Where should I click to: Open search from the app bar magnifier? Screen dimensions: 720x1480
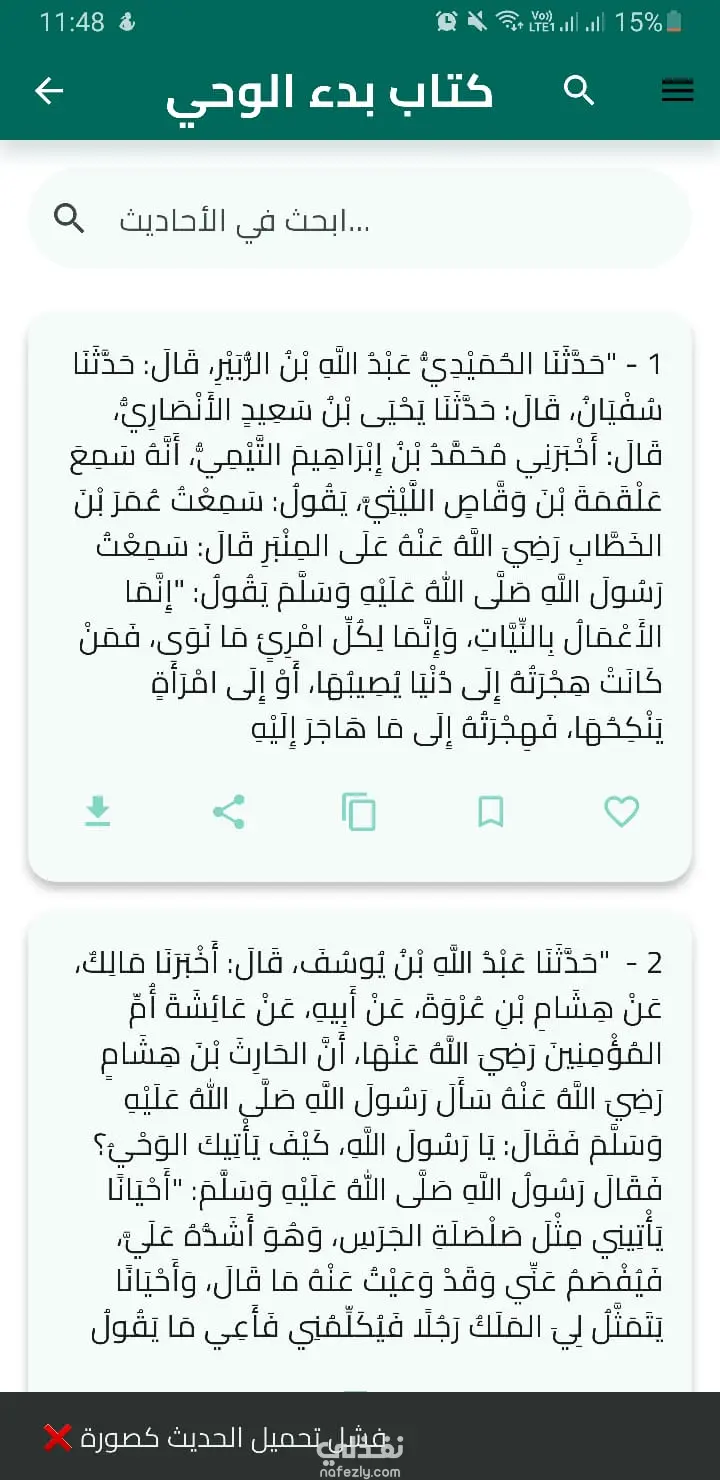(580, 91)
